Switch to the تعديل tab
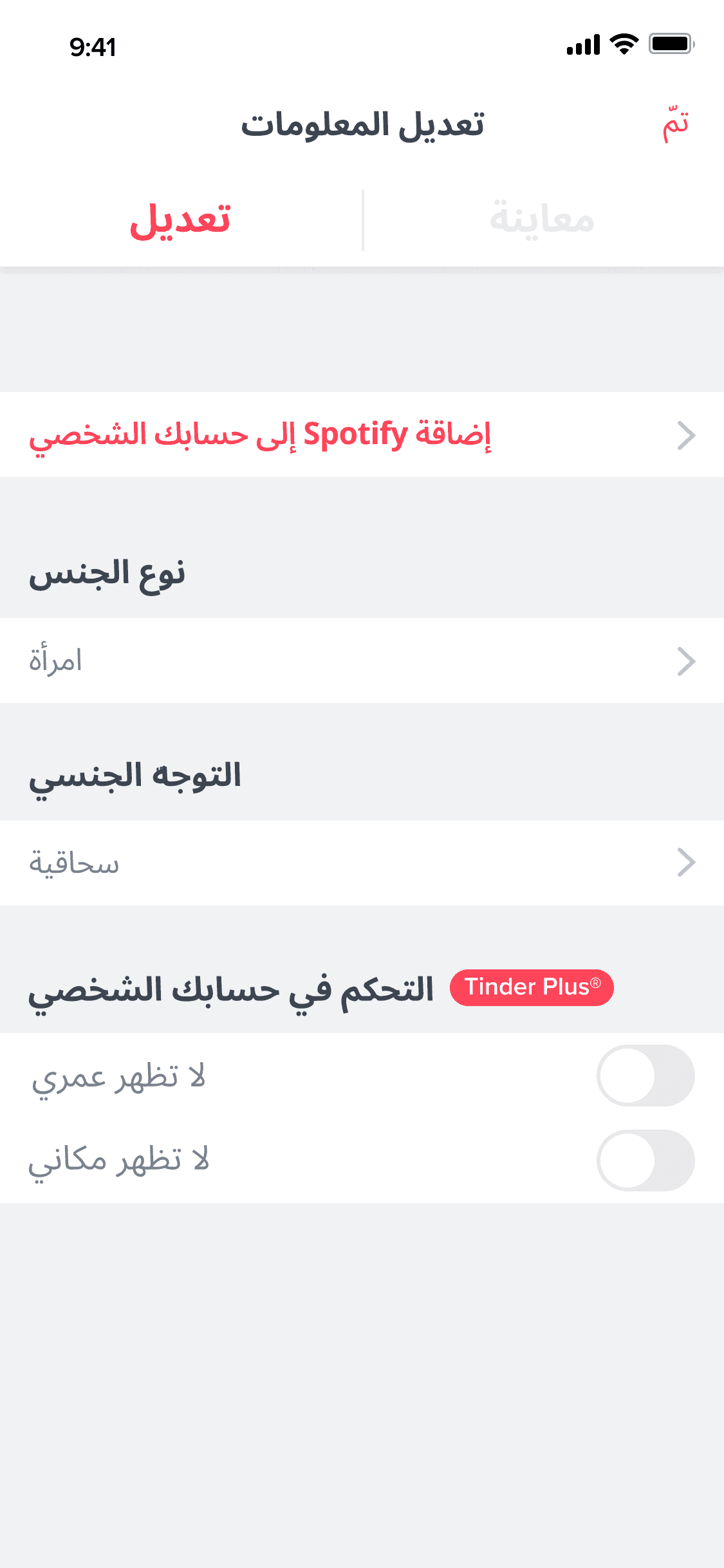This screenshot has height=1568, width=724. tap(180, 220)
